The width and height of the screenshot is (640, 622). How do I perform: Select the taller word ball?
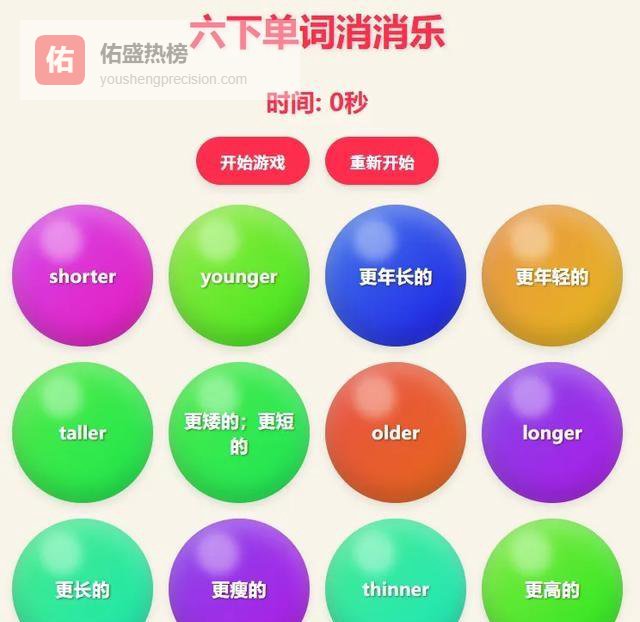tap(82, 432)
